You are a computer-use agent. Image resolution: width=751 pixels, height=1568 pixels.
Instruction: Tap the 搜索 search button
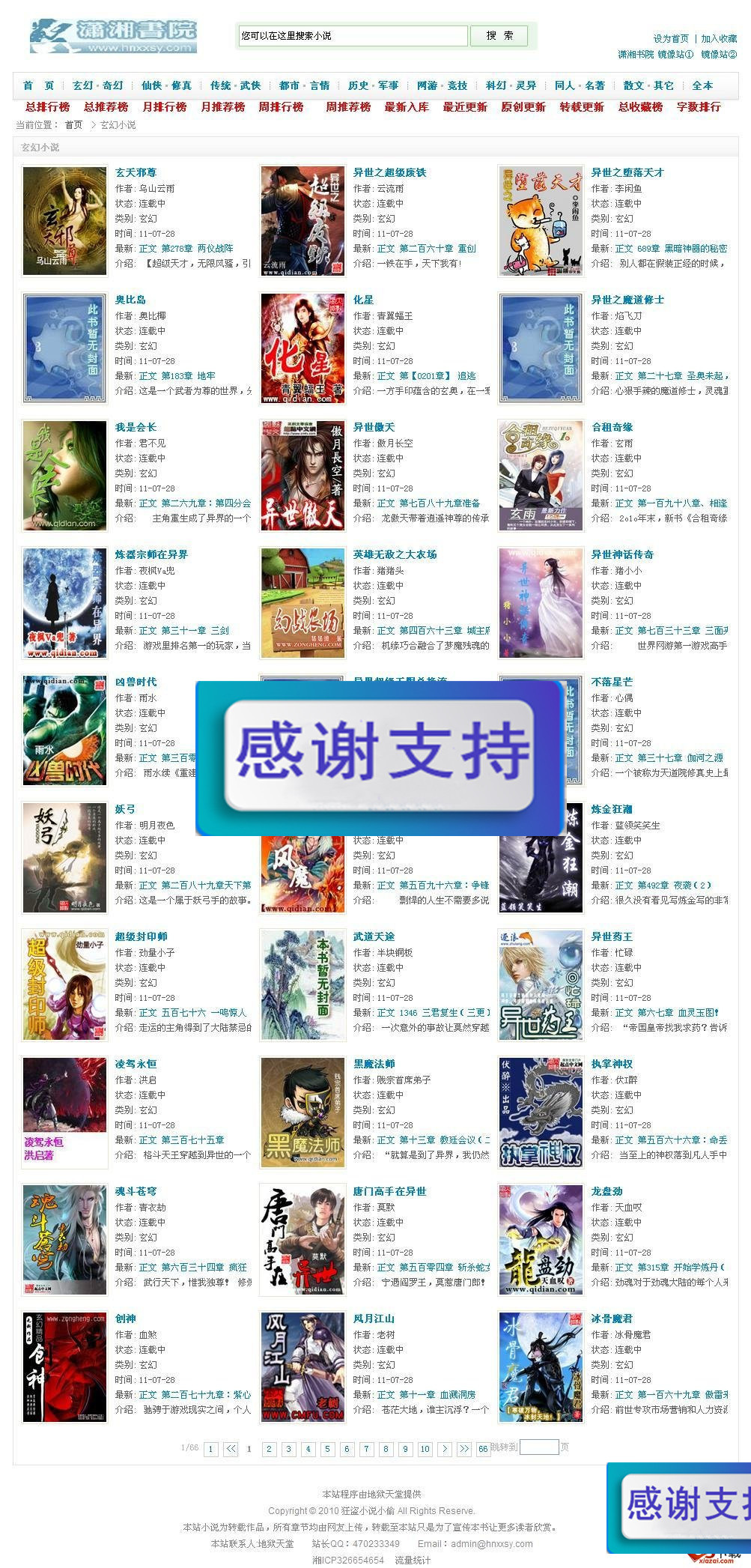499,36
